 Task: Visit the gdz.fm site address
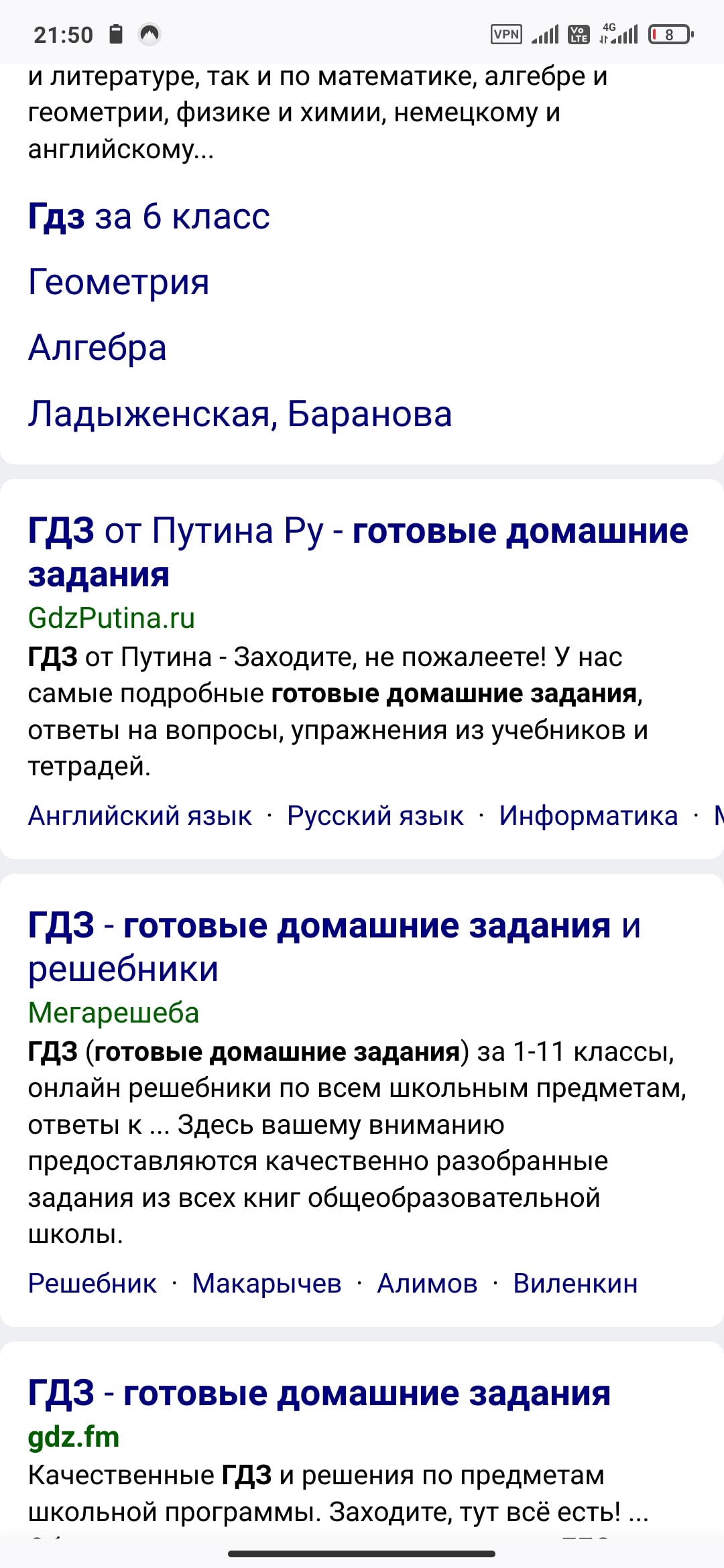[x=74, y=1437]
